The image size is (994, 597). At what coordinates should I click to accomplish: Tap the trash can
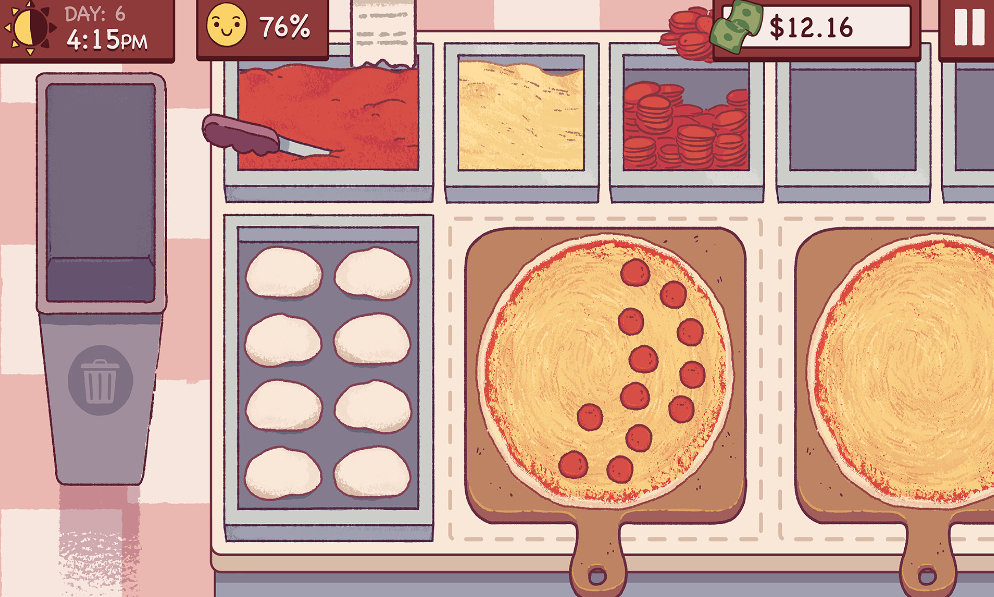[100, 380]
